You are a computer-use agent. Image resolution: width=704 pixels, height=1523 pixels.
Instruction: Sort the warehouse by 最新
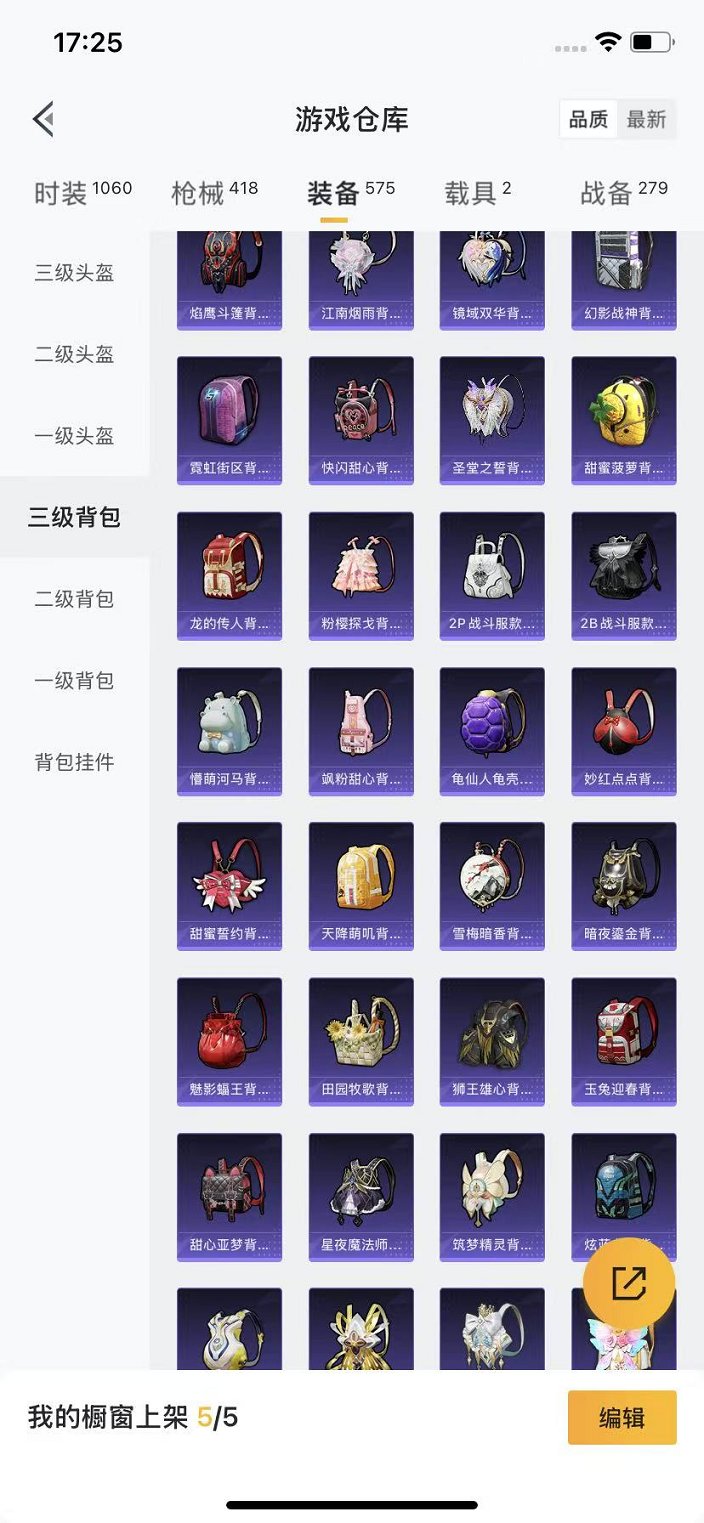tap(646, 120)
